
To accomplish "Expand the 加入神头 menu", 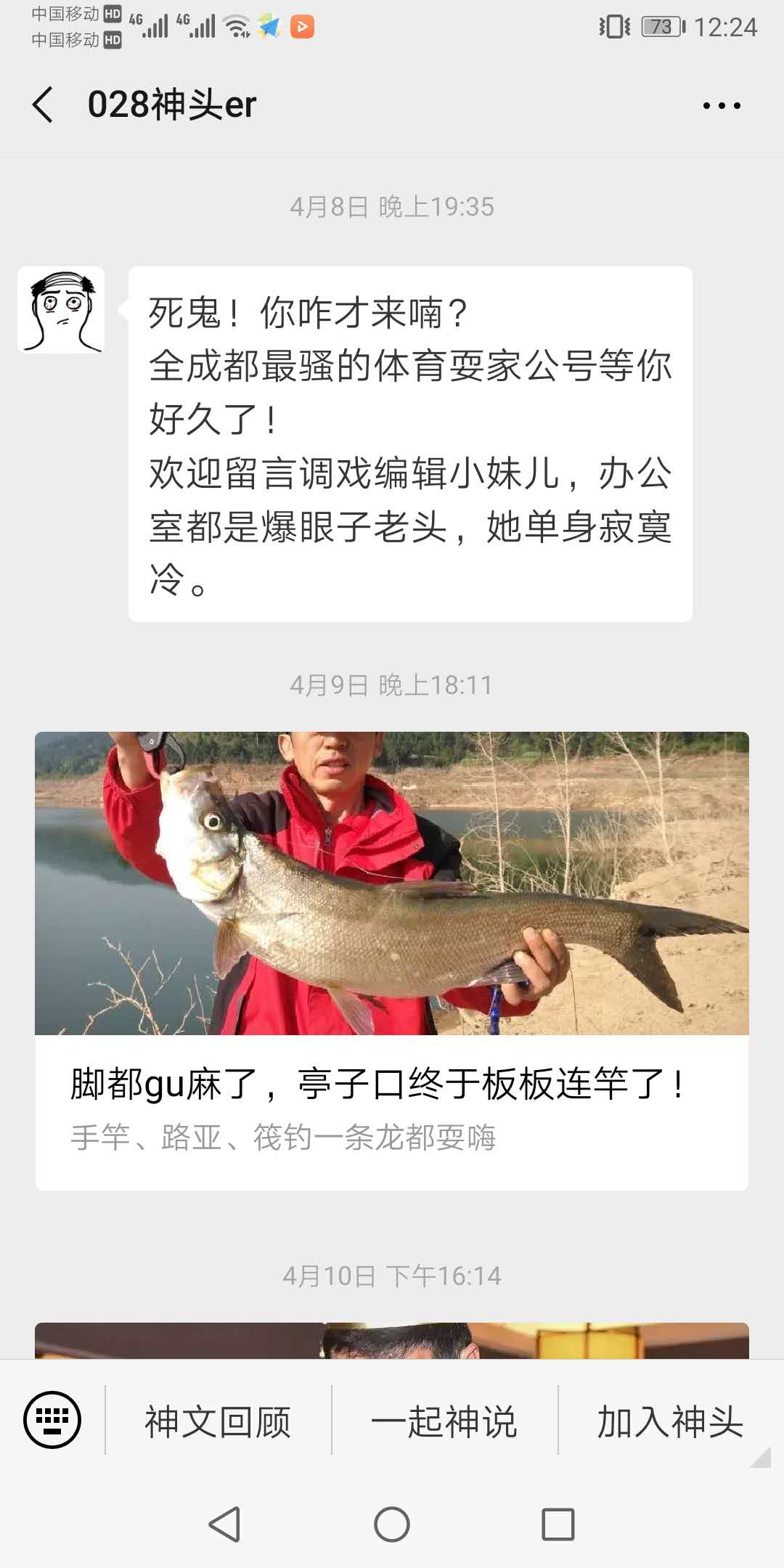I will click(x=670, y=1421).
